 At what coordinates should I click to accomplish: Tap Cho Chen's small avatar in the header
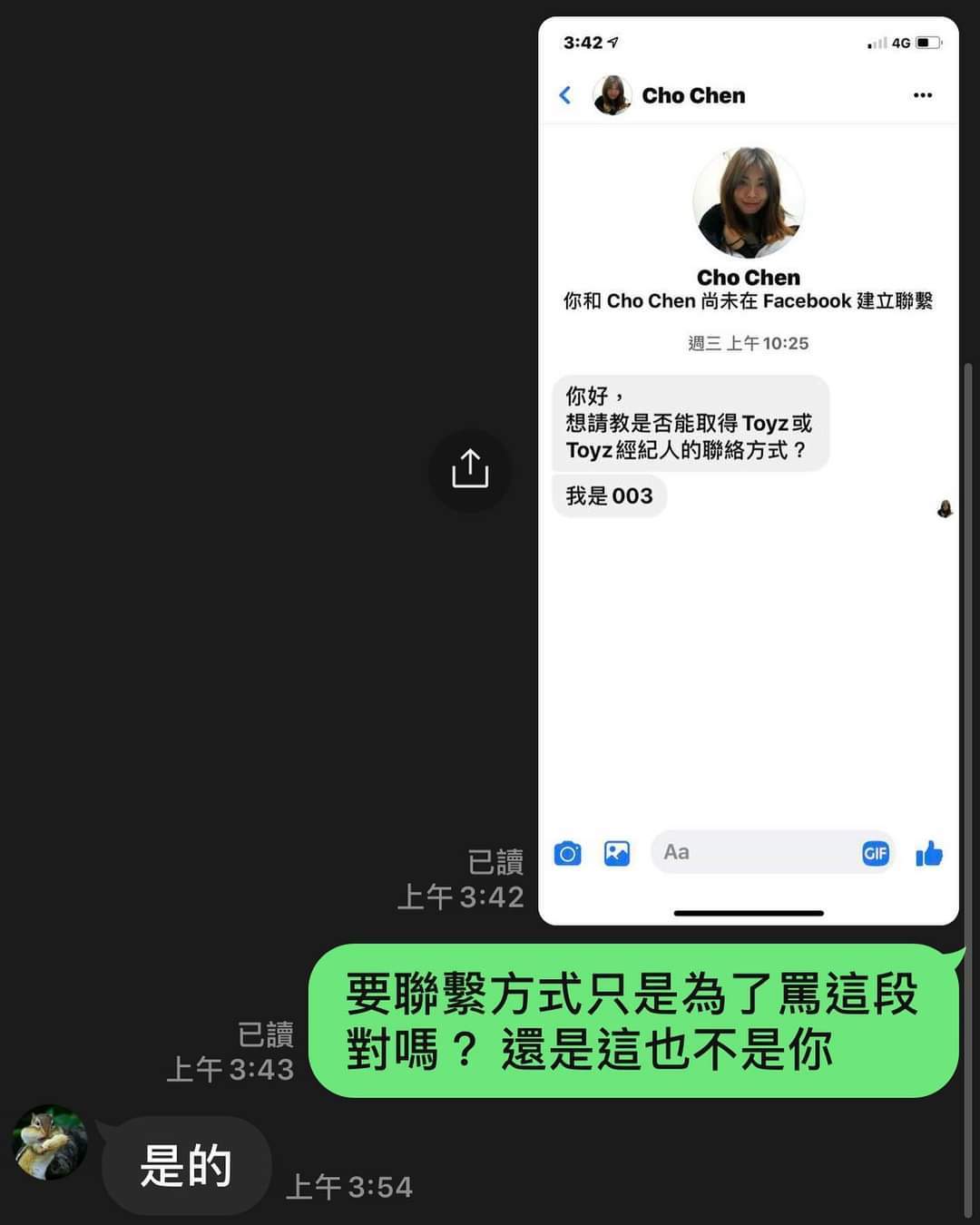(613, 94)
